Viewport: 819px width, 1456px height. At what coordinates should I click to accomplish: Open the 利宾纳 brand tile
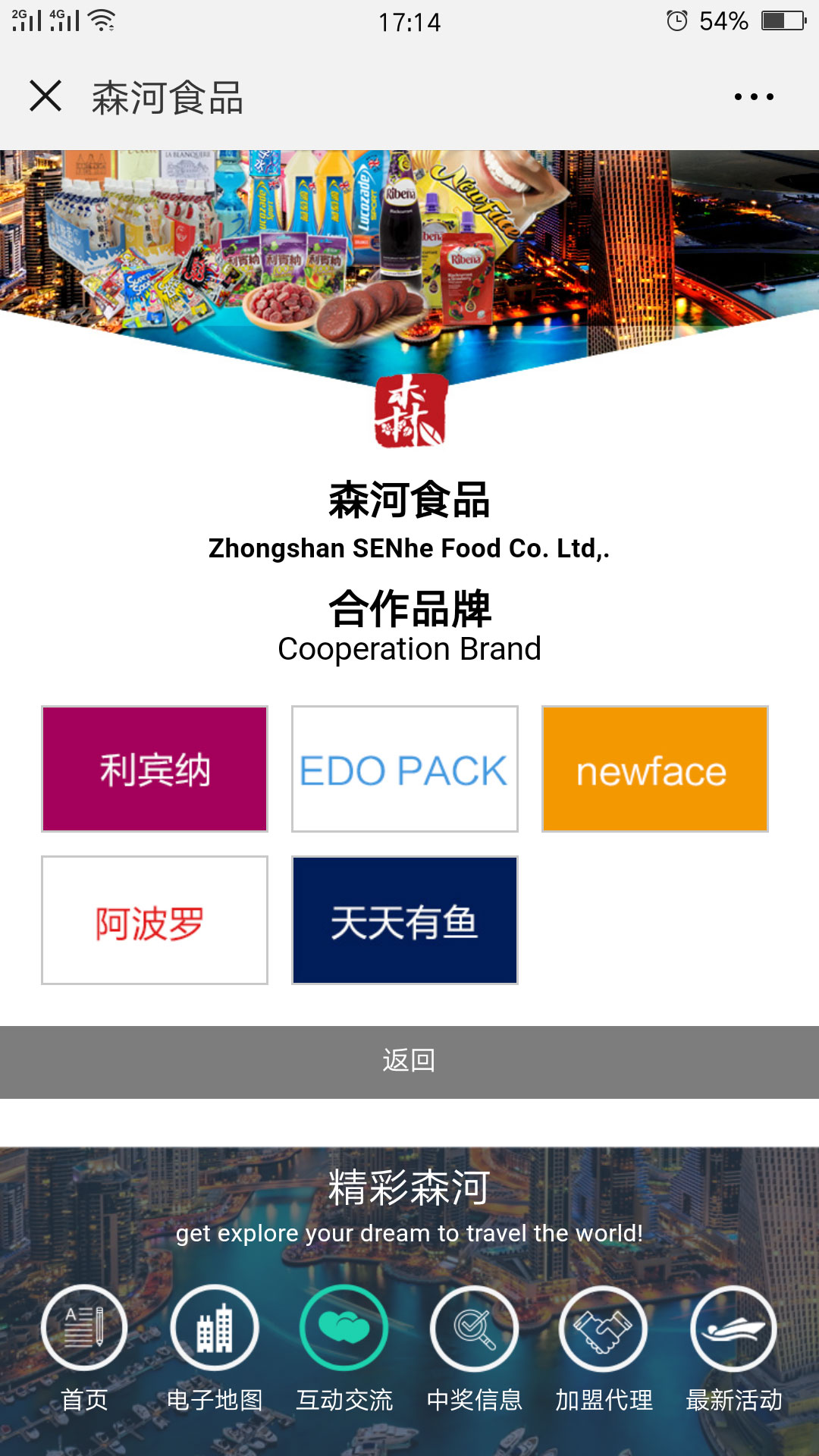point(155,769)
